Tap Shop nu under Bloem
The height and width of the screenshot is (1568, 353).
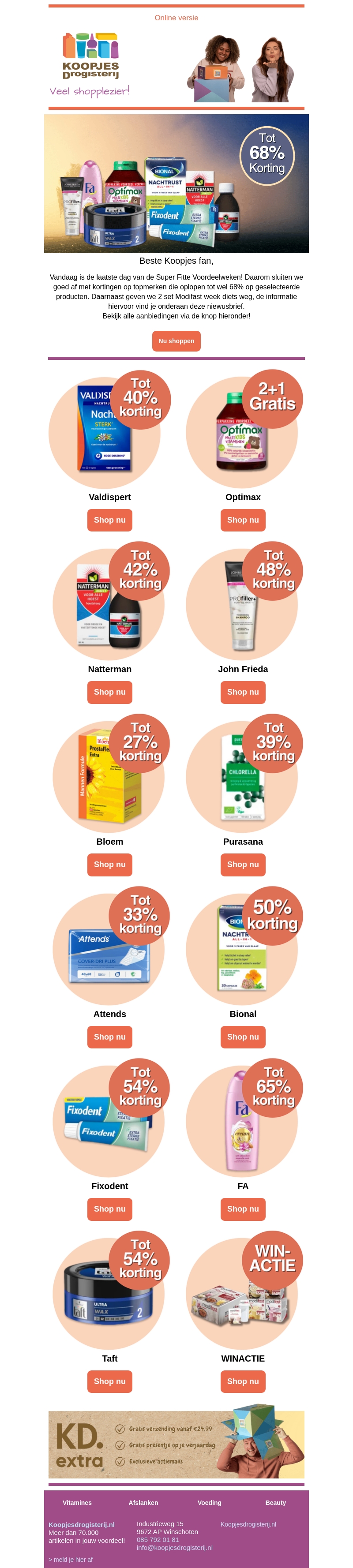click(109, 864)
